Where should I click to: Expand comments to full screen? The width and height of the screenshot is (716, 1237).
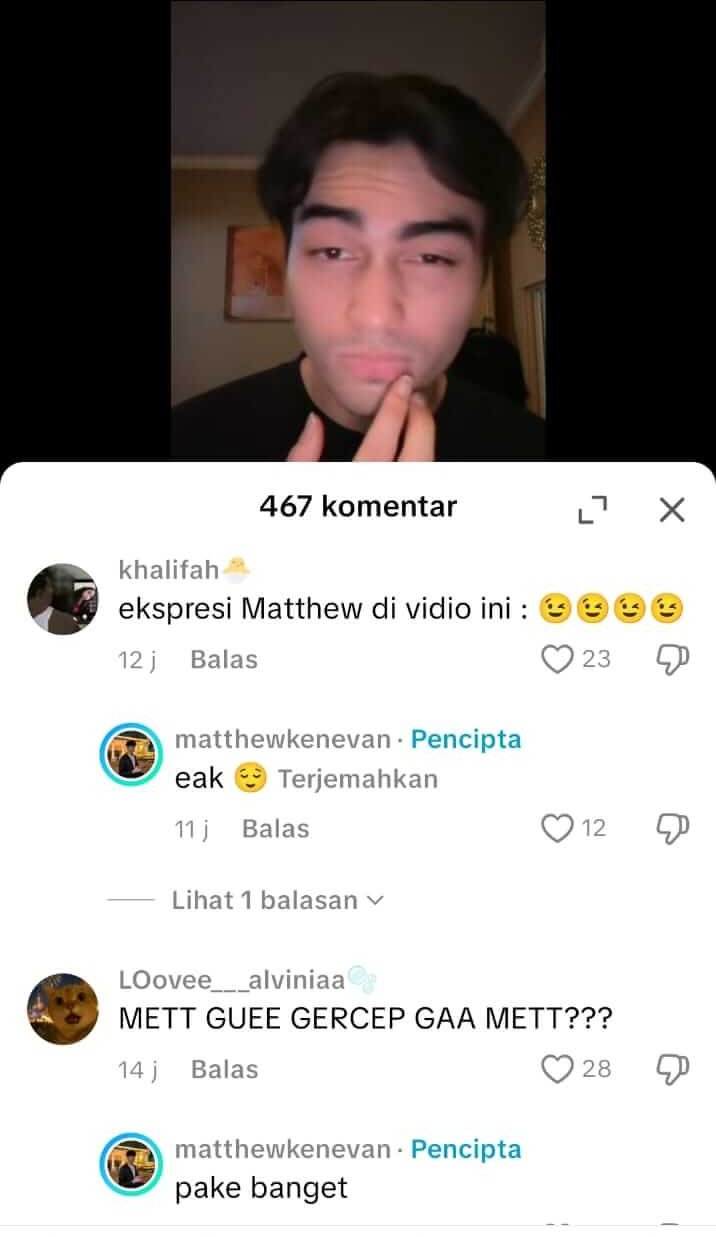[x=593, y=510]
